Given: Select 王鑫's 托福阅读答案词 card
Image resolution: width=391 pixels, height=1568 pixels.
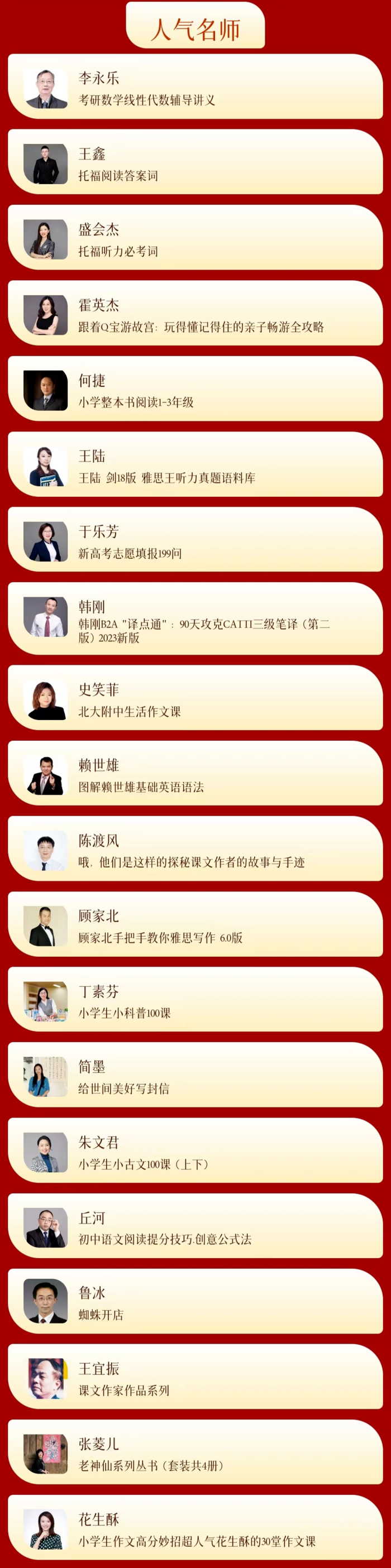Looking at the screenshot, I should pos(195,162).
